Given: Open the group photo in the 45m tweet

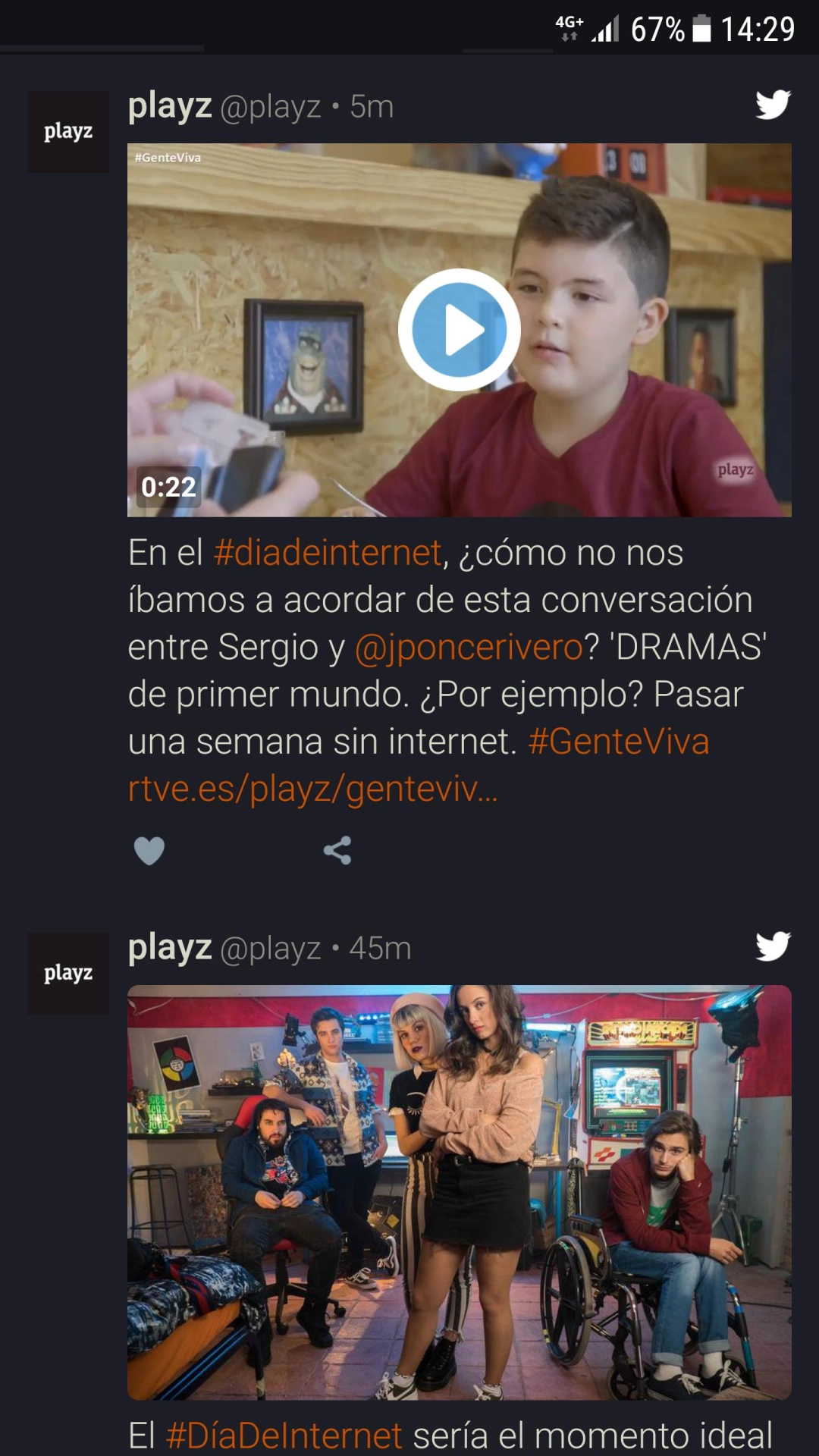Looking at the screenshot, I should point(459,1192).
